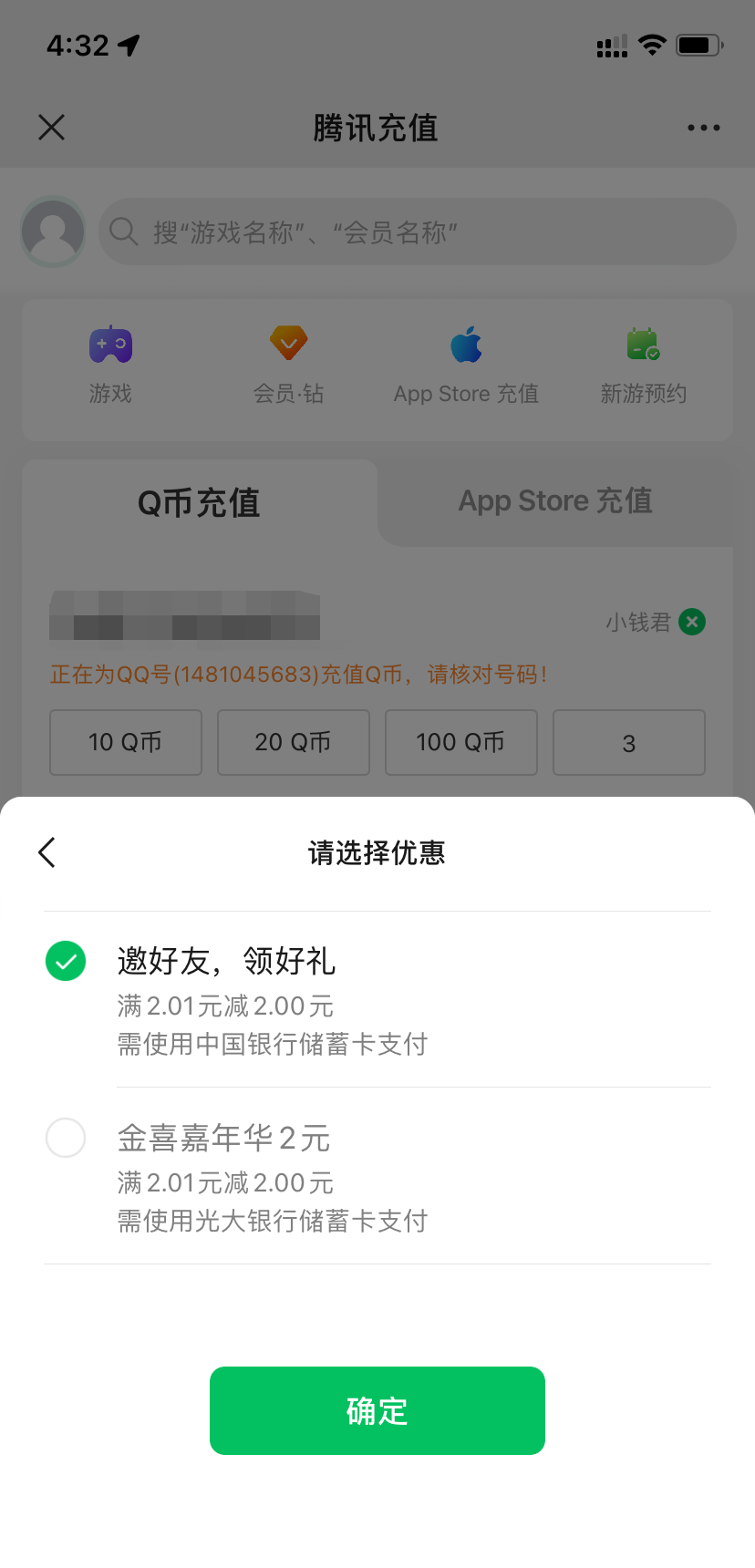
Task: Confirm selection with the 确定 button
Action: pyautogui.click(x=377, y=1410)
